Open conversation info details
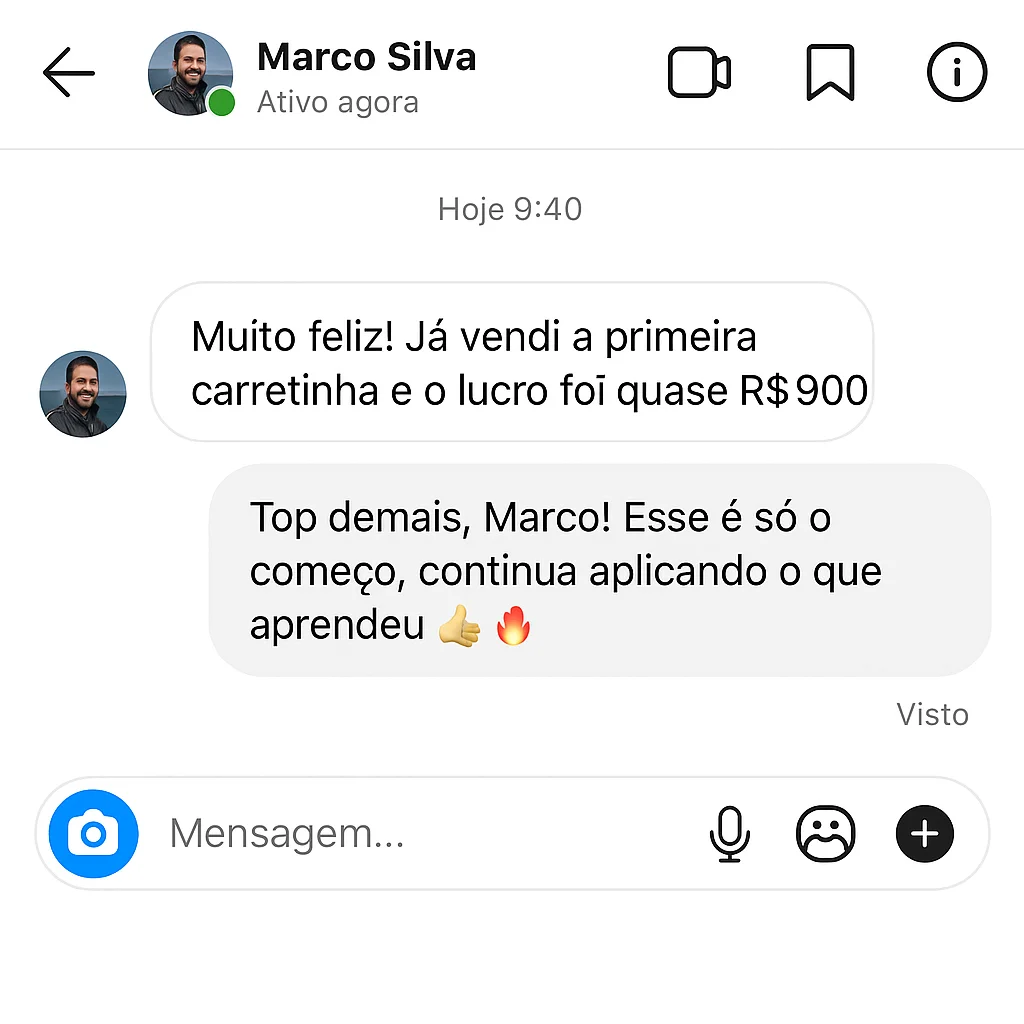The width and height of the screenshot is (1024, 1024). click(x=957, y=73)
